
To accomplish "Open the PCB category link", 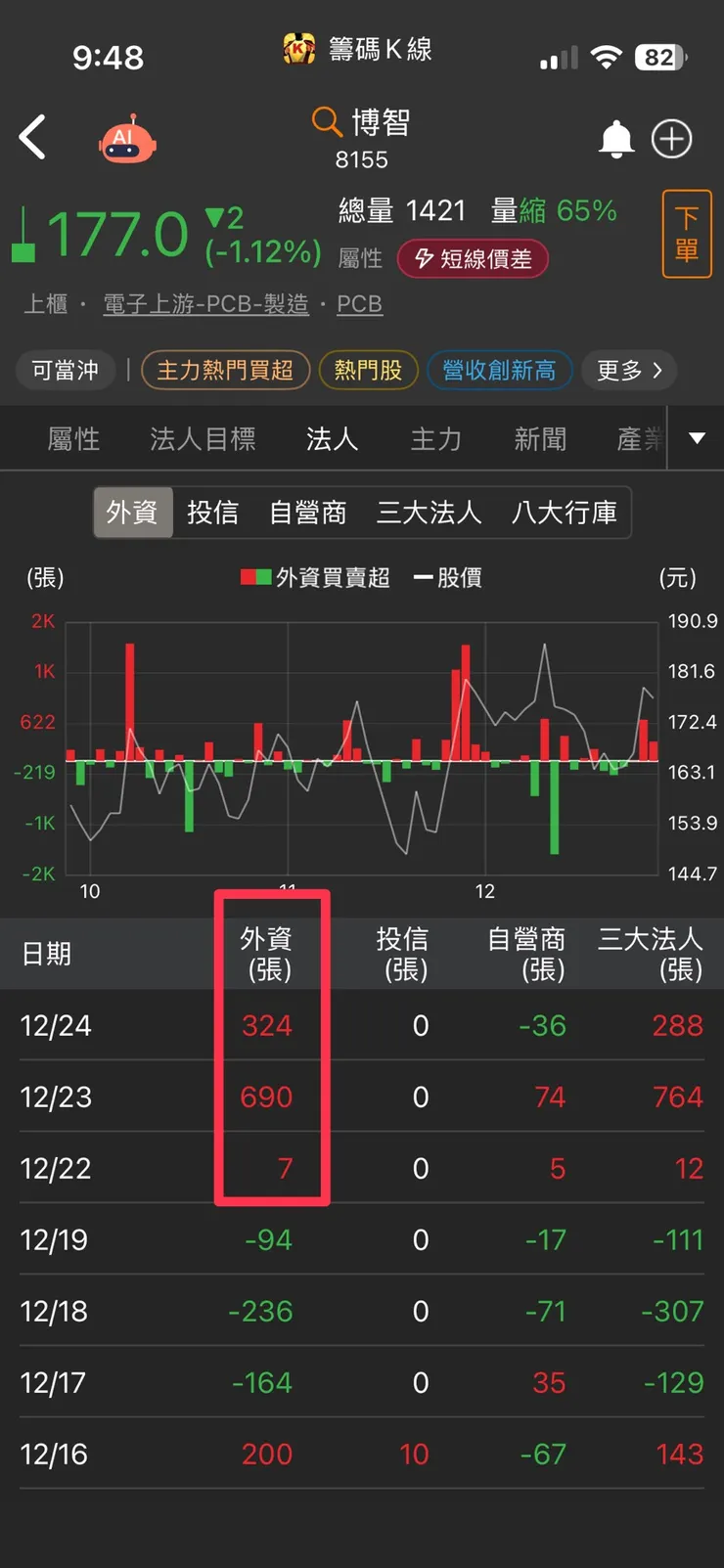I will coord(359,304).
